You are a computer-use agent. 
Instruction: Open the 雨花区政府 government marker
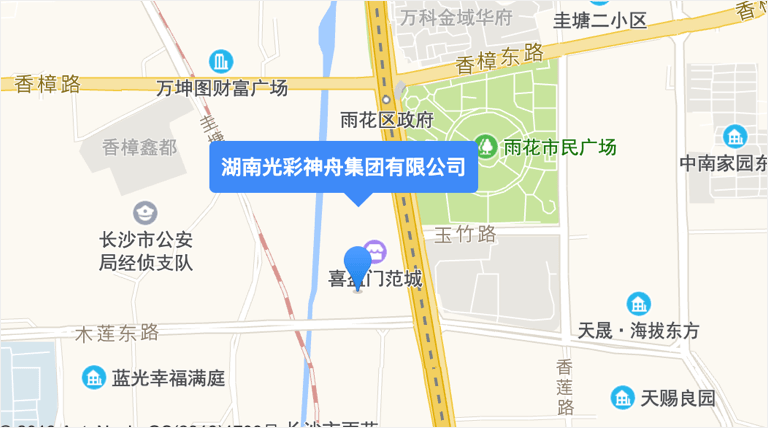coord(385,99)
